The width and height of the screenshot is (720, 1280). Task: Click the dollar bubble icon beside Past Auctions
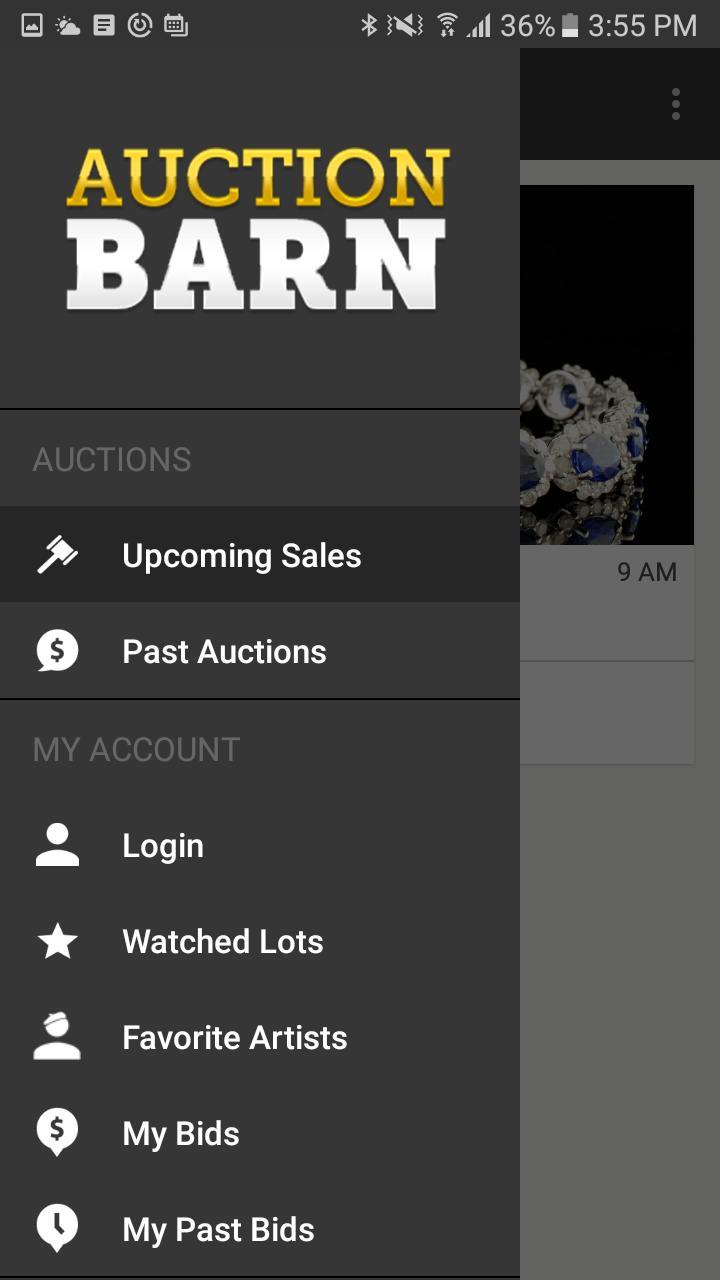click(x=57, y=650)
